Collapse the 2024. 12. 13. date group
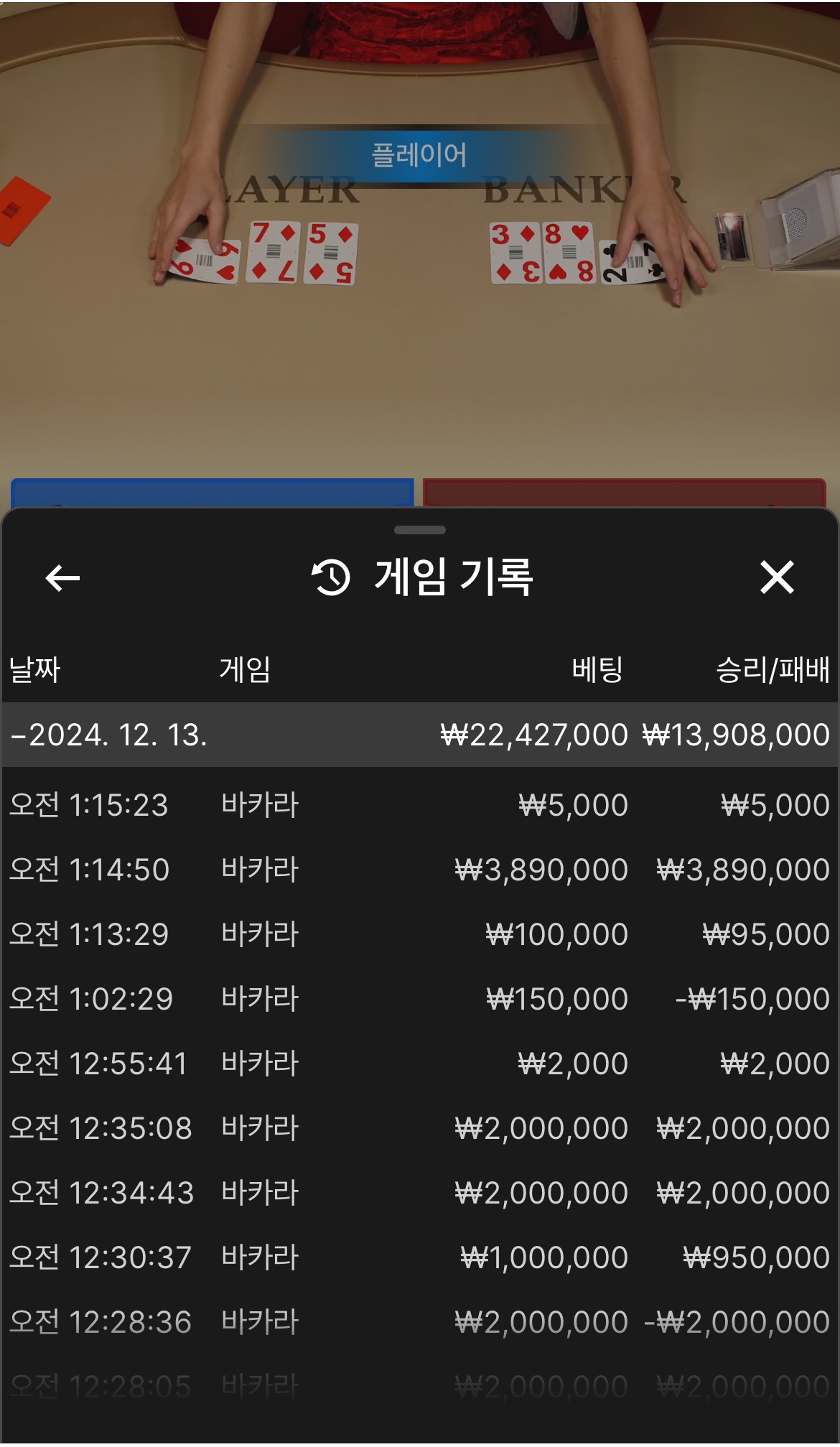Screen dimensions: 840x1447 pos(108,735)
